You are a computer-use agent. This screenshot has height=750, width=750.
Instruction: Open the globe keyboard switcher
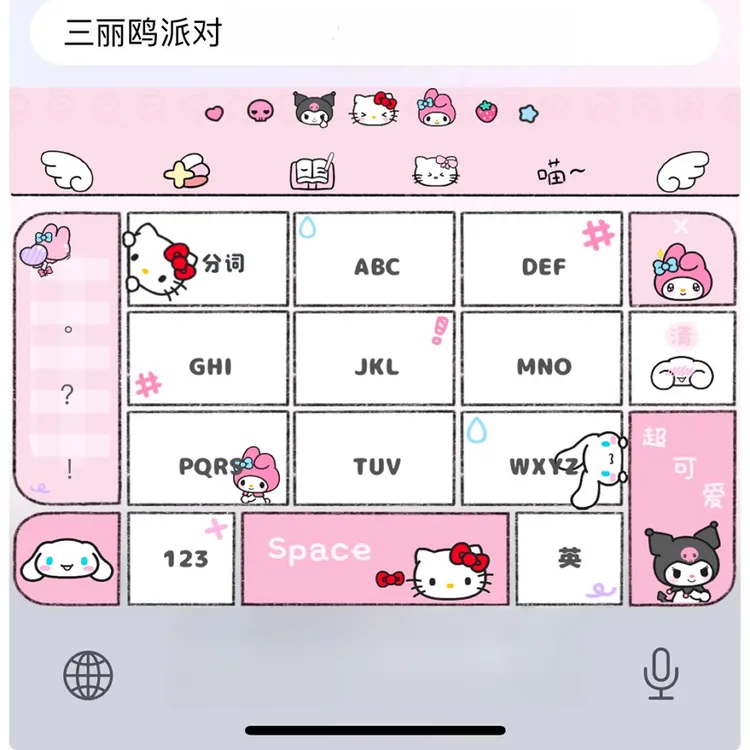pos(88,675)
